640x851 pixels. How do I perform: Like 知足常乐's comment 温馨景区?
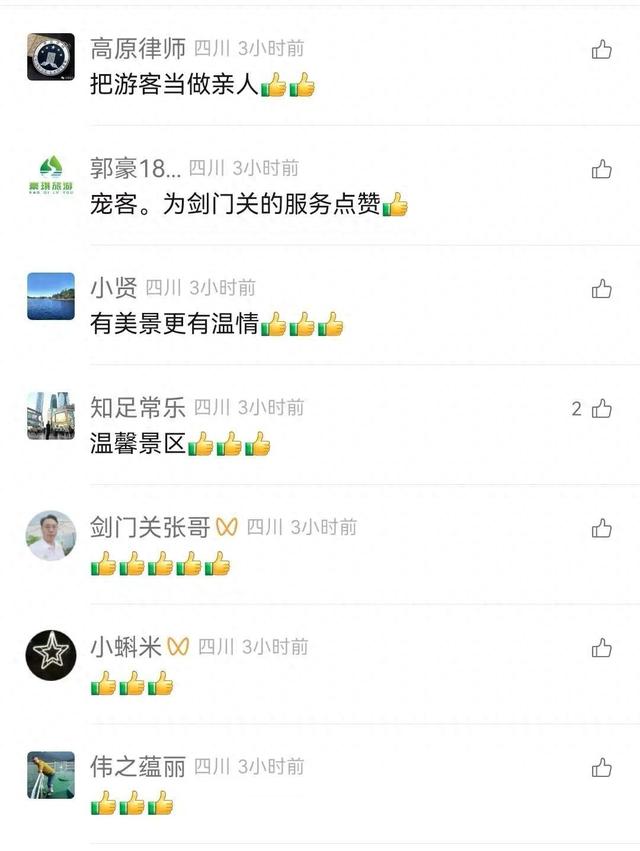coord(601,408)
